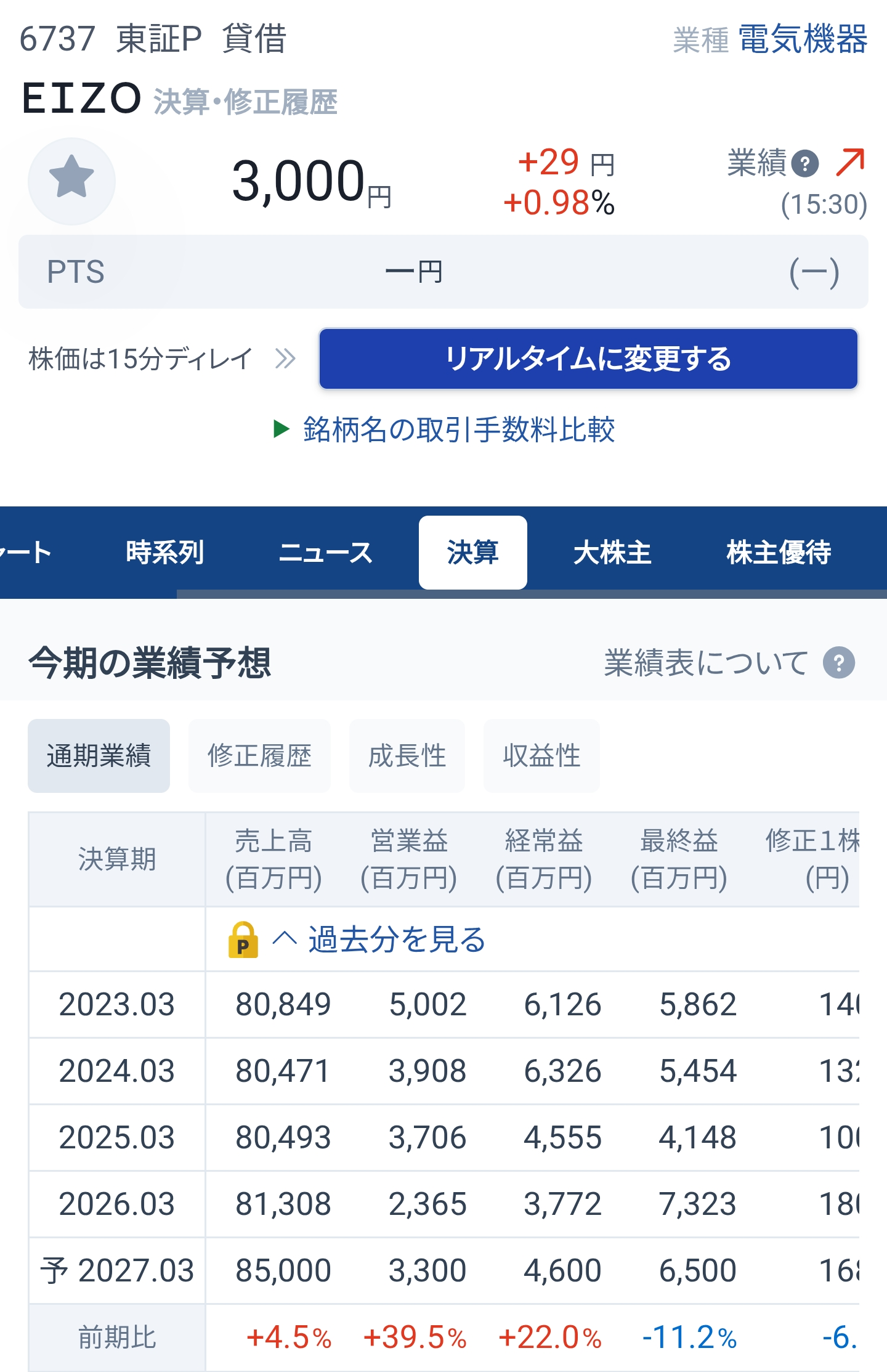Open help for 業績表について
887x1372 pixels.
838,663
